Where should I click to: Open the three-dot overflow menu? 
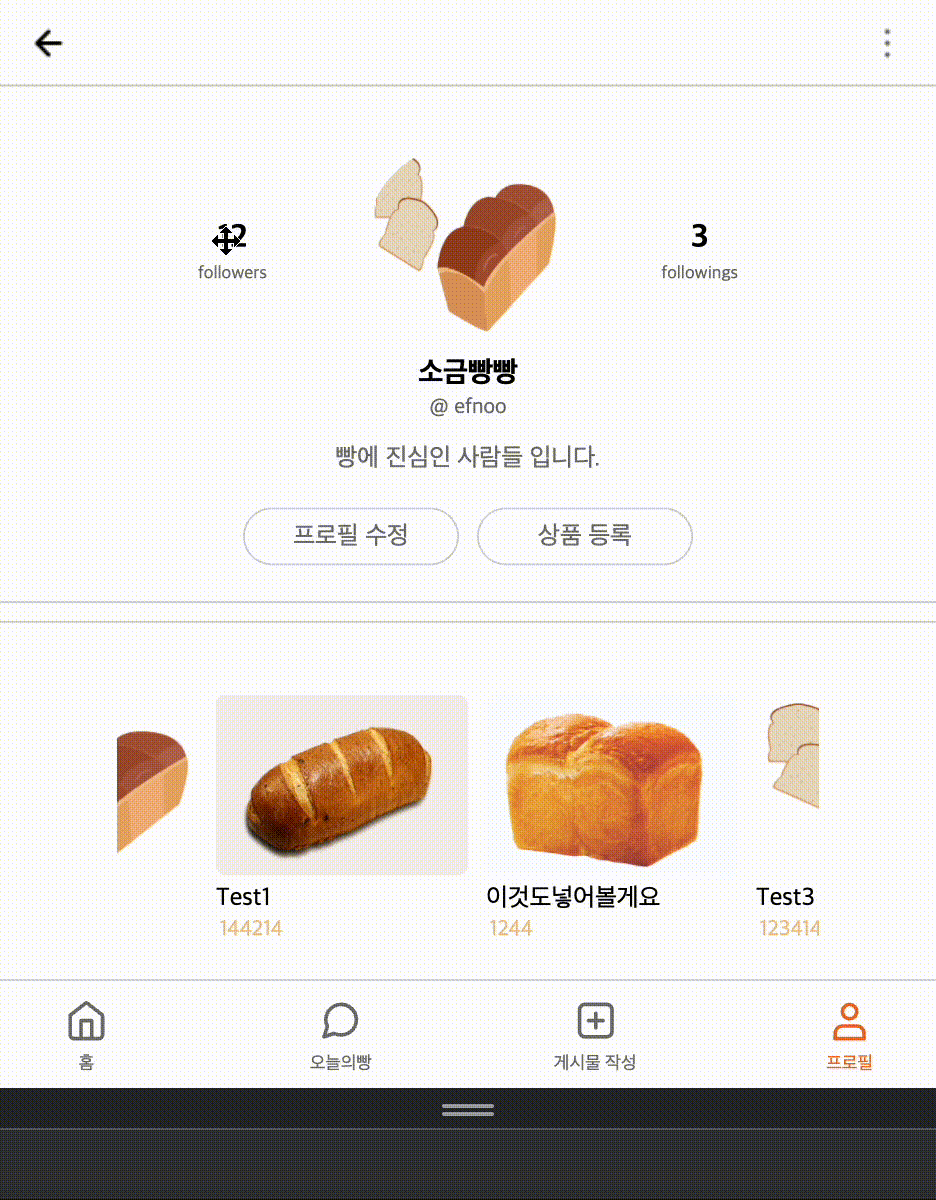[887, 44]
